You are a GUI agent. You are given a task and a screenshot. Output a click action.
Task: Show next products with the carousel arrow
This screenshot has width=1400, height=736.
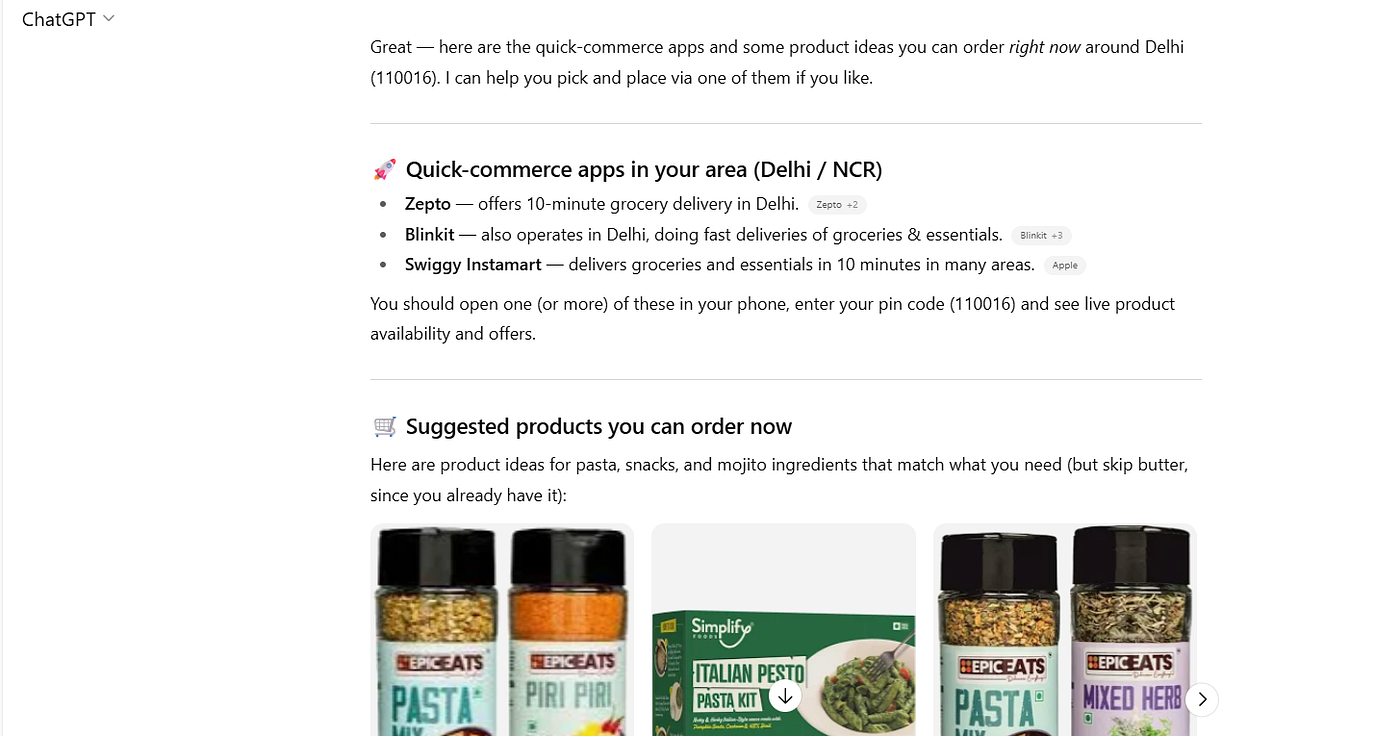pos(1202,699)
